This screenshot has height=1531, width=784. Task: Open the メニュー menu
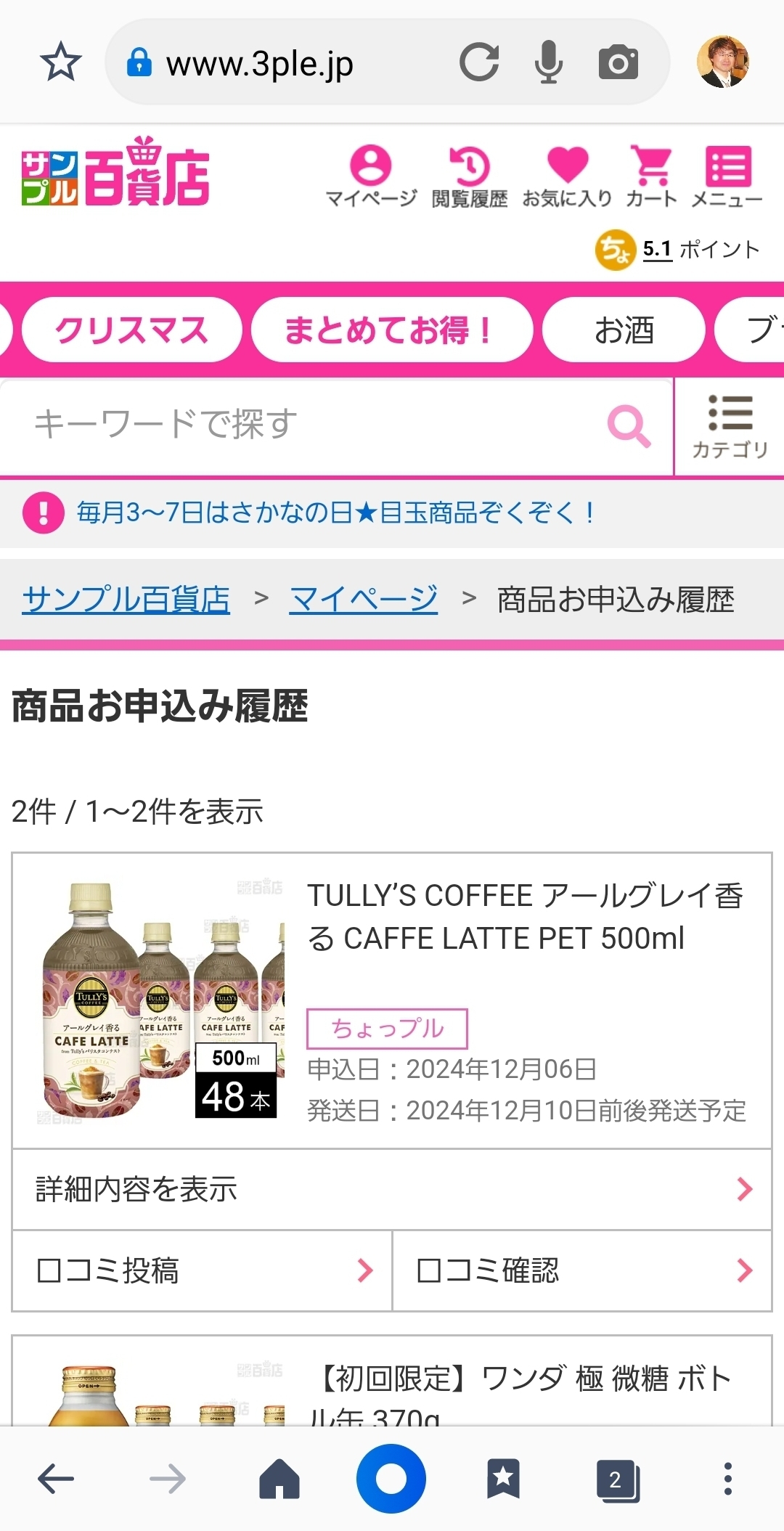point(727,176)
